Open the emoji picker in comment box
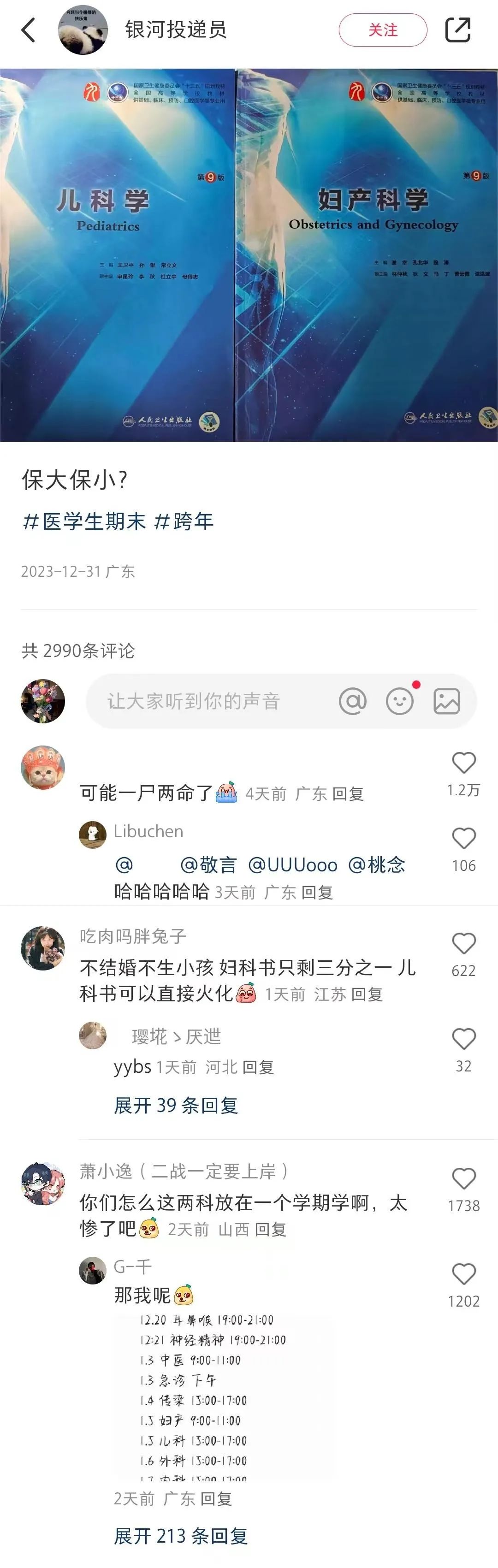The height and width of the screenshot is (1568, 498). coord(399,701)
